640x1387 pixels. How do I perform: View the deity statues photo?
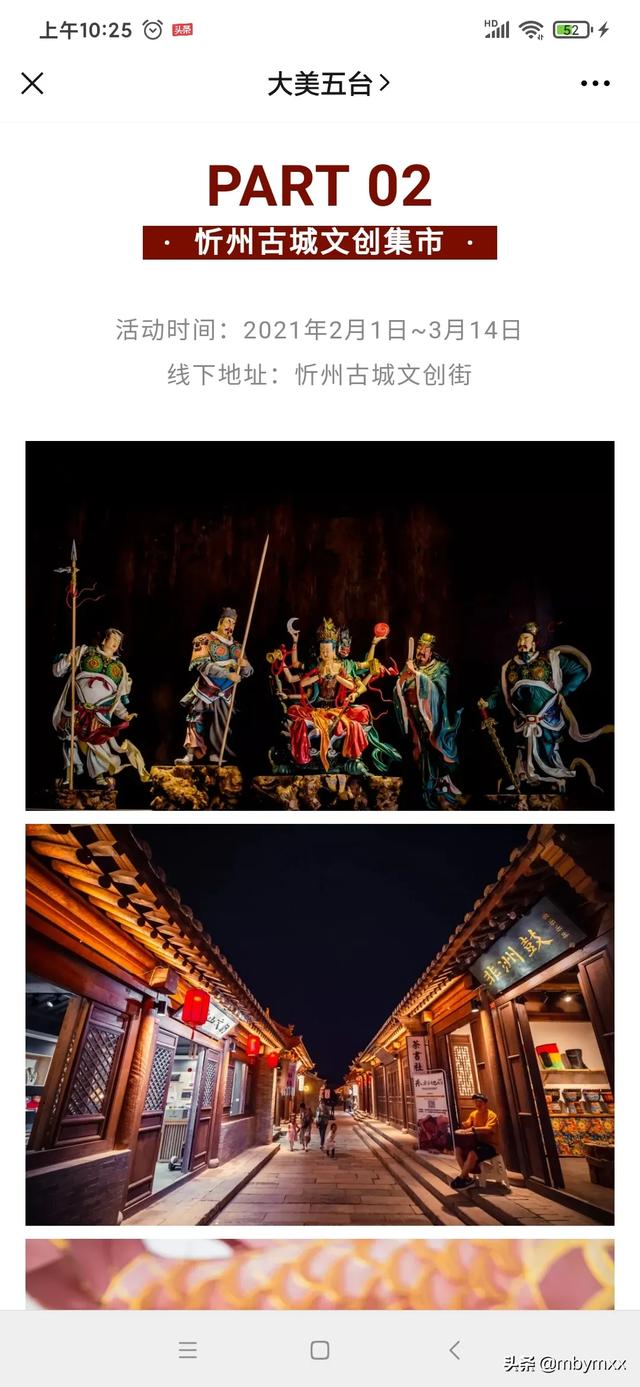pyautogui.click(x=320, y=625)
